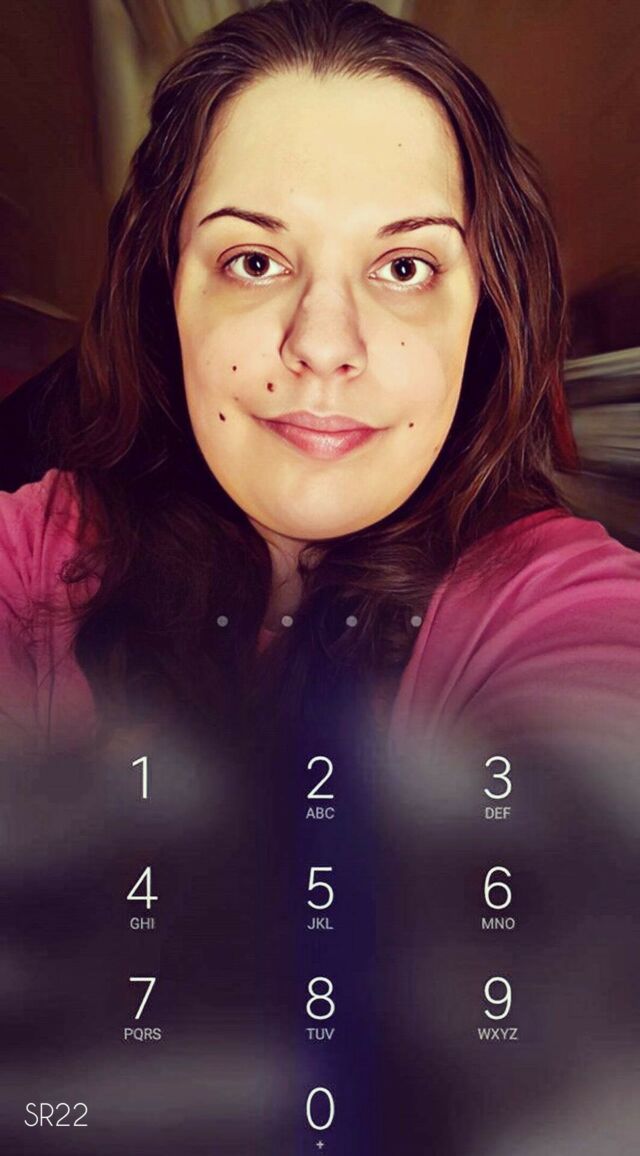This screenshot has width=640, height=1156.
Task: Enter digit 7 PQRS on the keypad
Action: pos(142,1008)
